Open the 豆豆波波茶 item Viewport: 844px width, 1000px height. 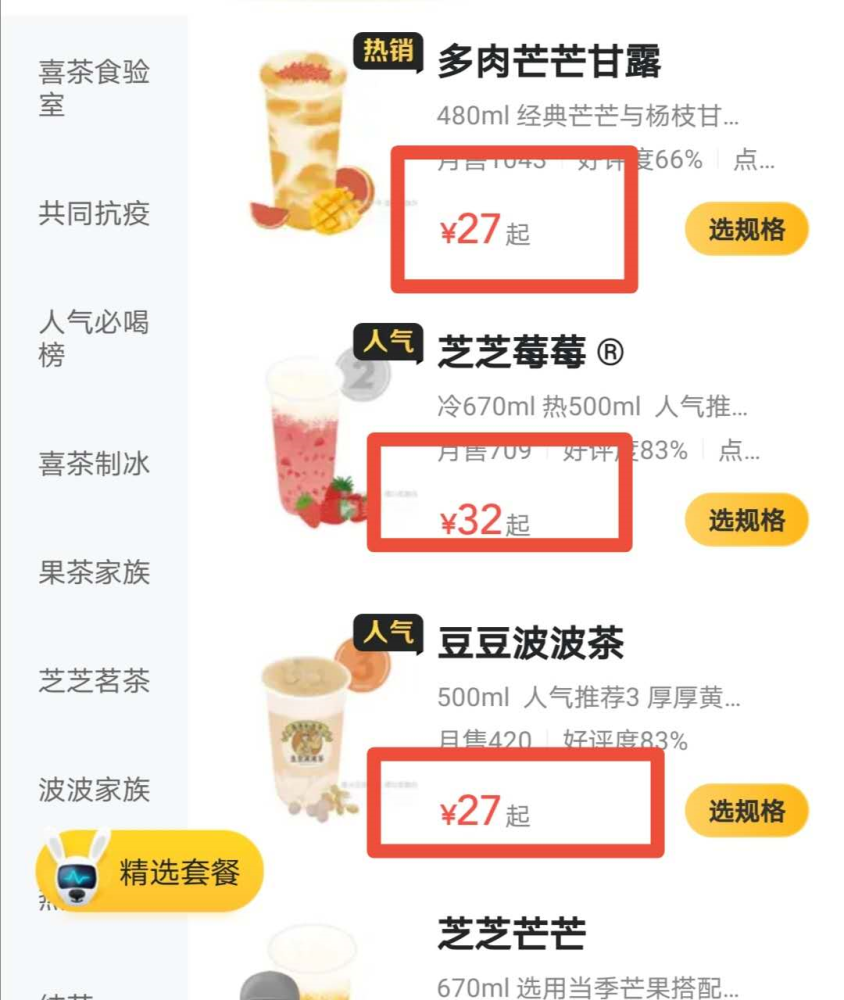(x=530, y=643)
